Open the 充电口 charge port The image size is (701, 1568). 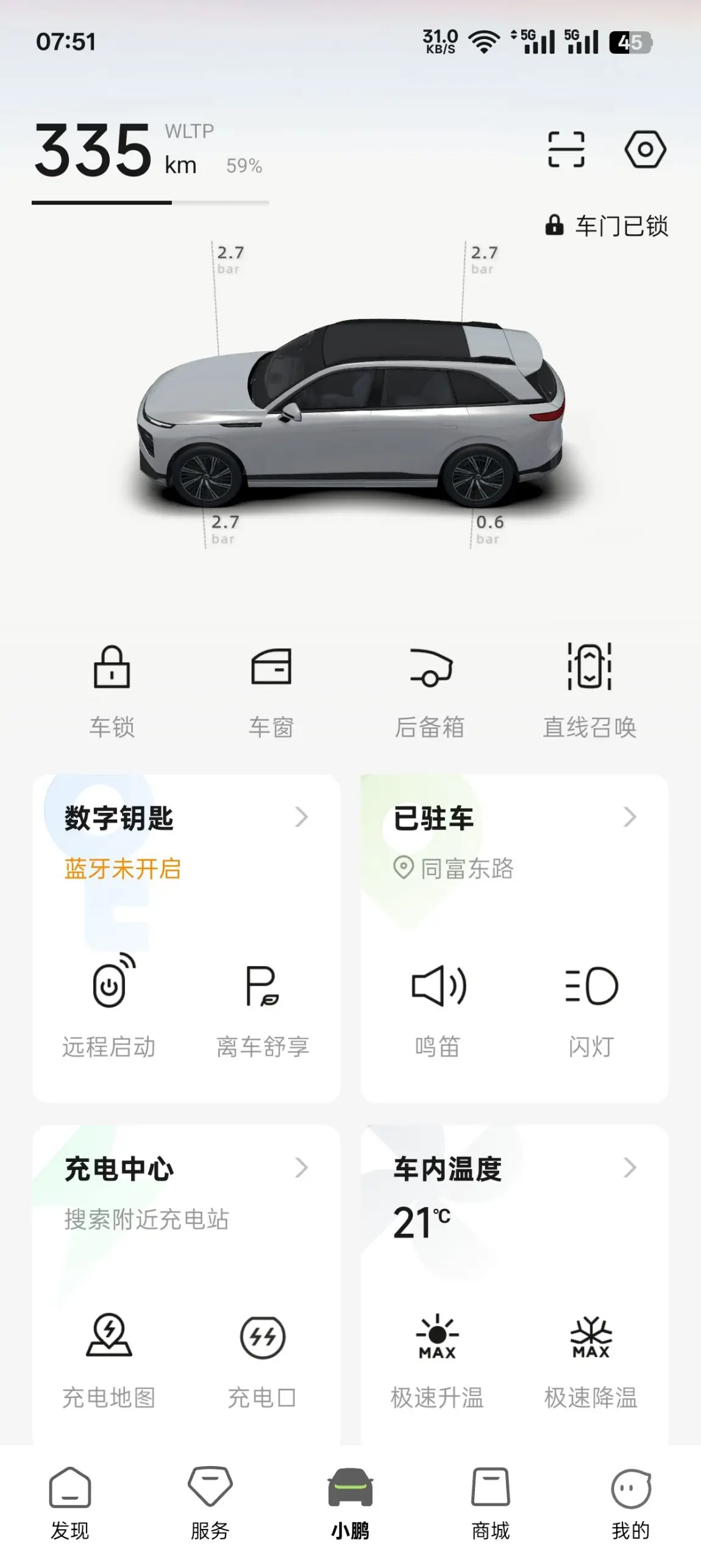point(263,1357)
